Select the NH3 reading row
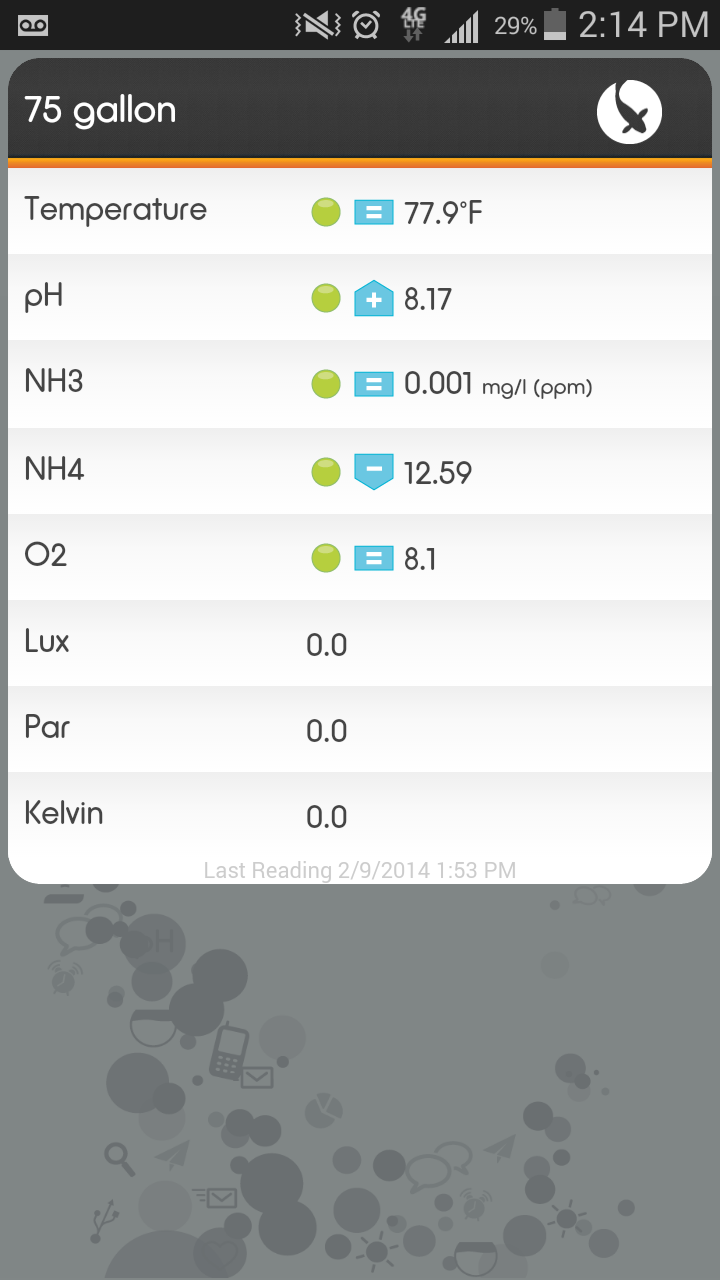 (360, 384)
